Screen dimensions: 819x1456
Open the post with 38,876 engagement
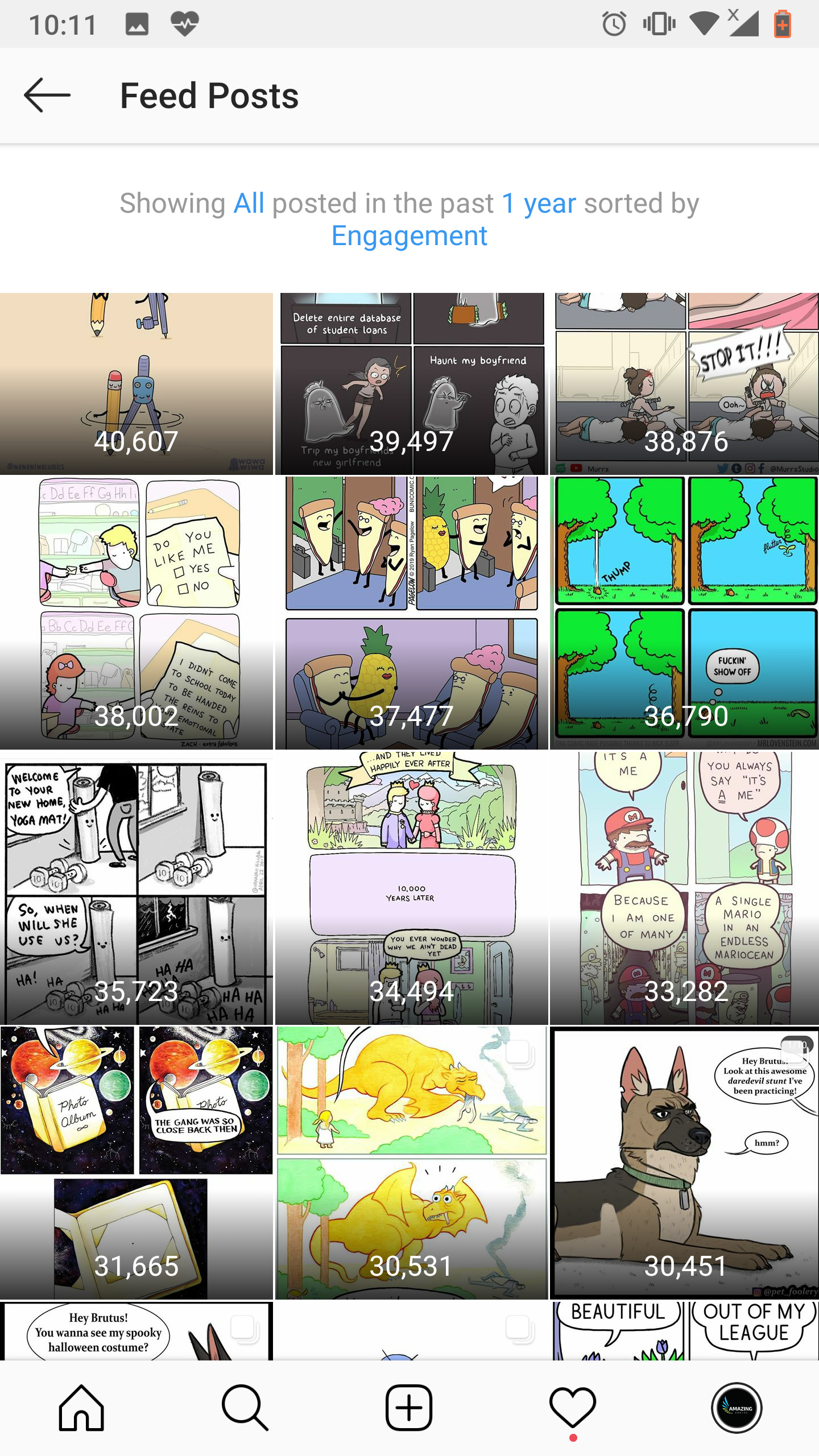click(x=684, y=384)
